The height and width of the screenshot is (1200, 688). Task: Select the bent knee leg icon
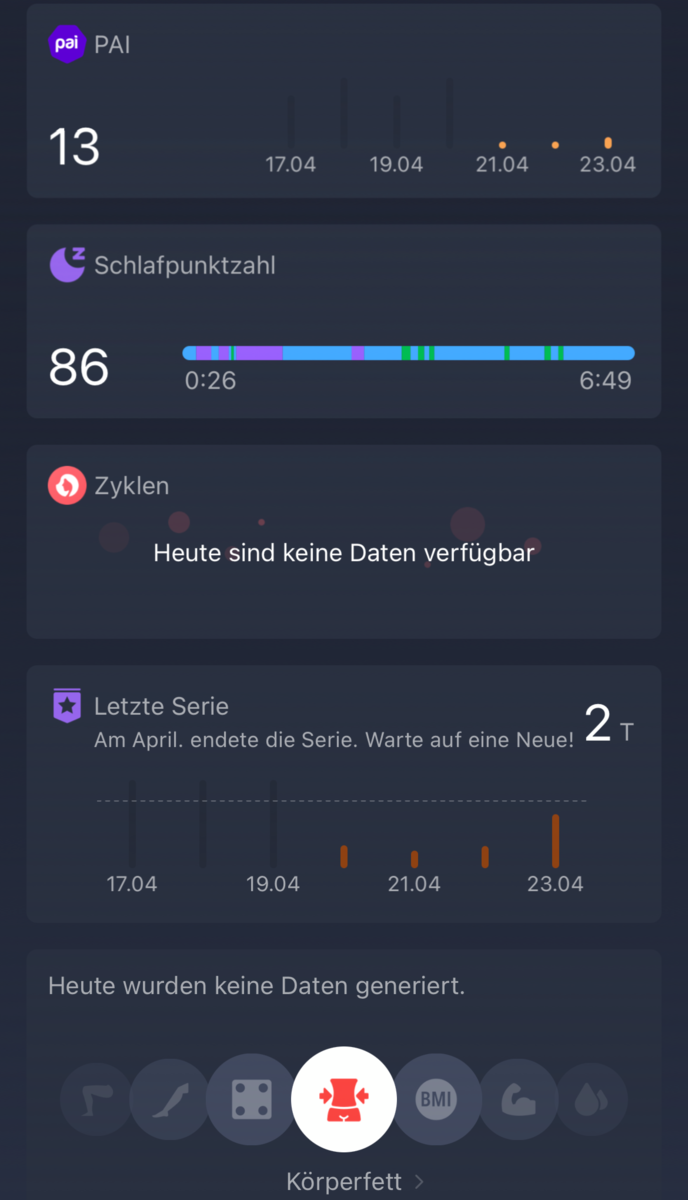pos(96,1100)
